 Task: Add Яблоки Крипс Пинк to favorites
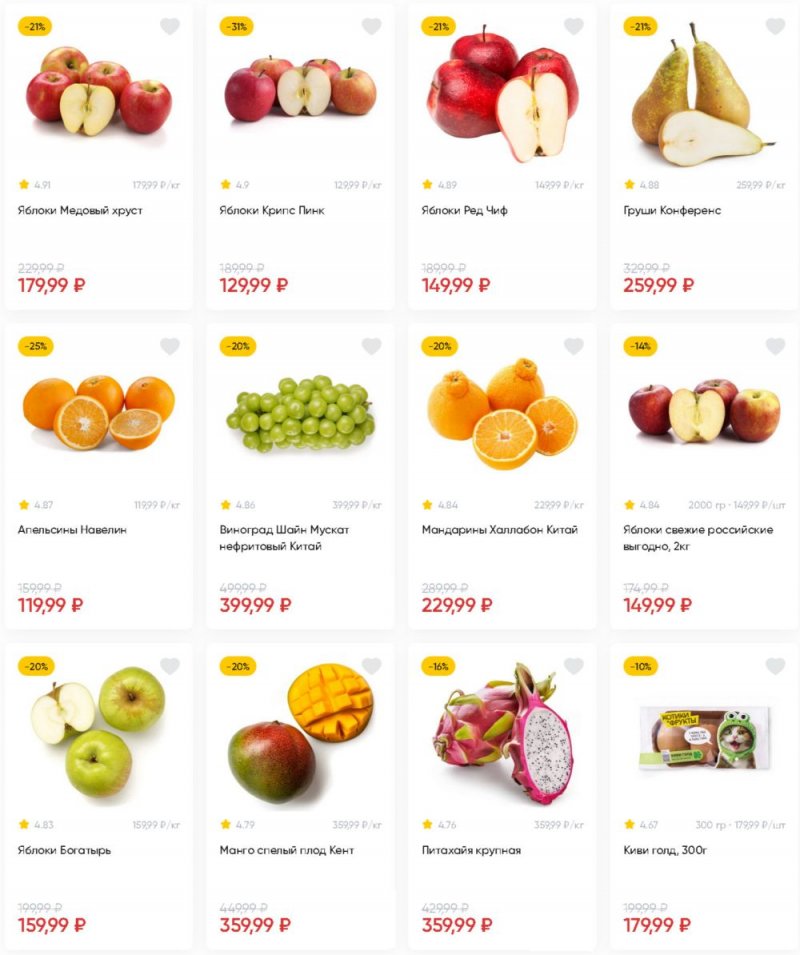[x=372, y=27]
